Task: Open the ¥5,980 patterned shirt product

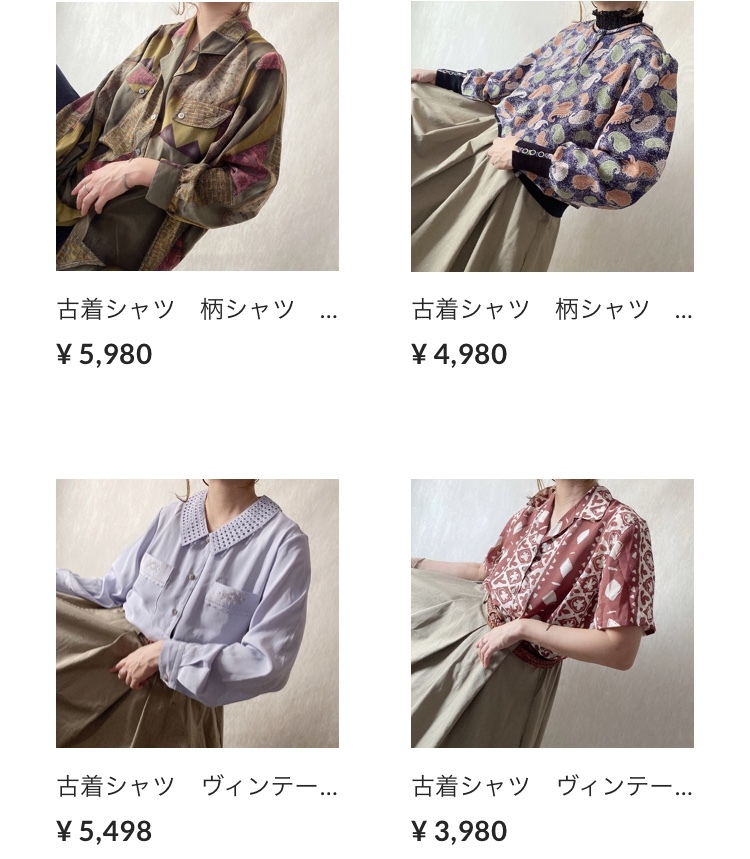Action: (x=197, y=137)
